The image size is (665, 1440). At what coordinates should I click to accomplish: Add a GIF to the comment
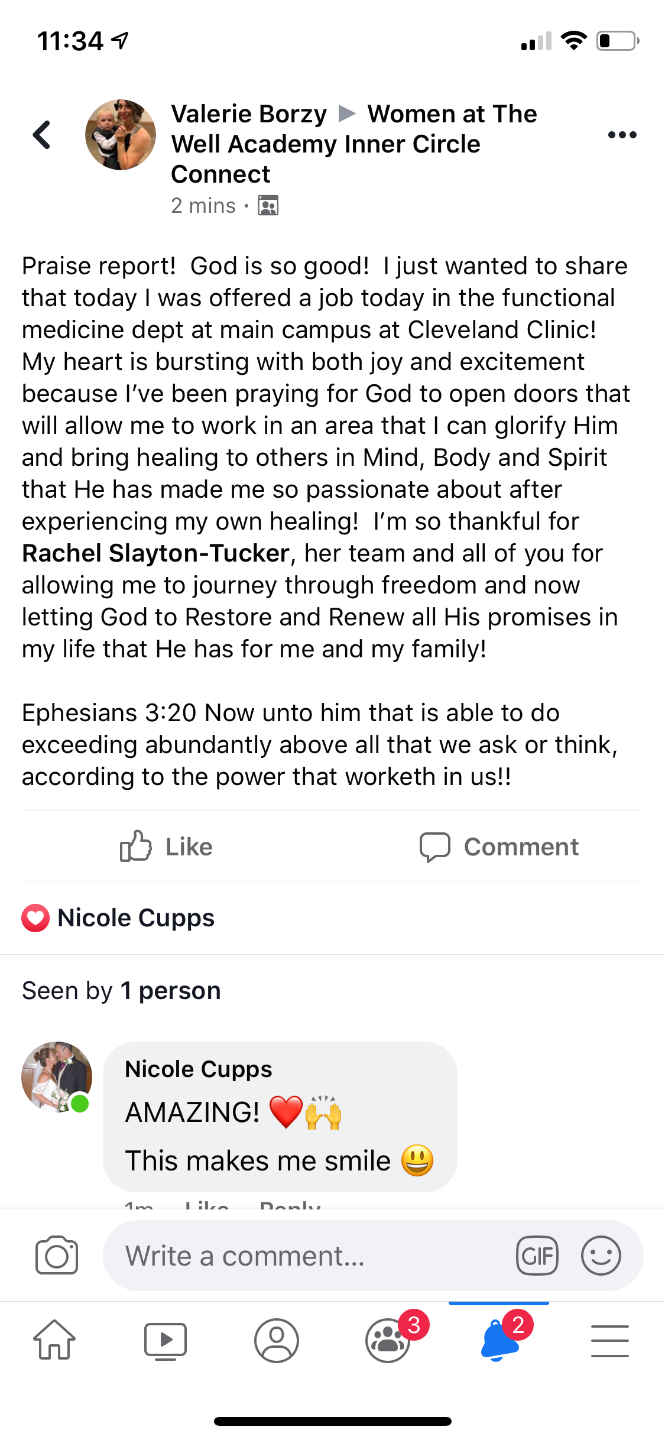click(537, 1256)
